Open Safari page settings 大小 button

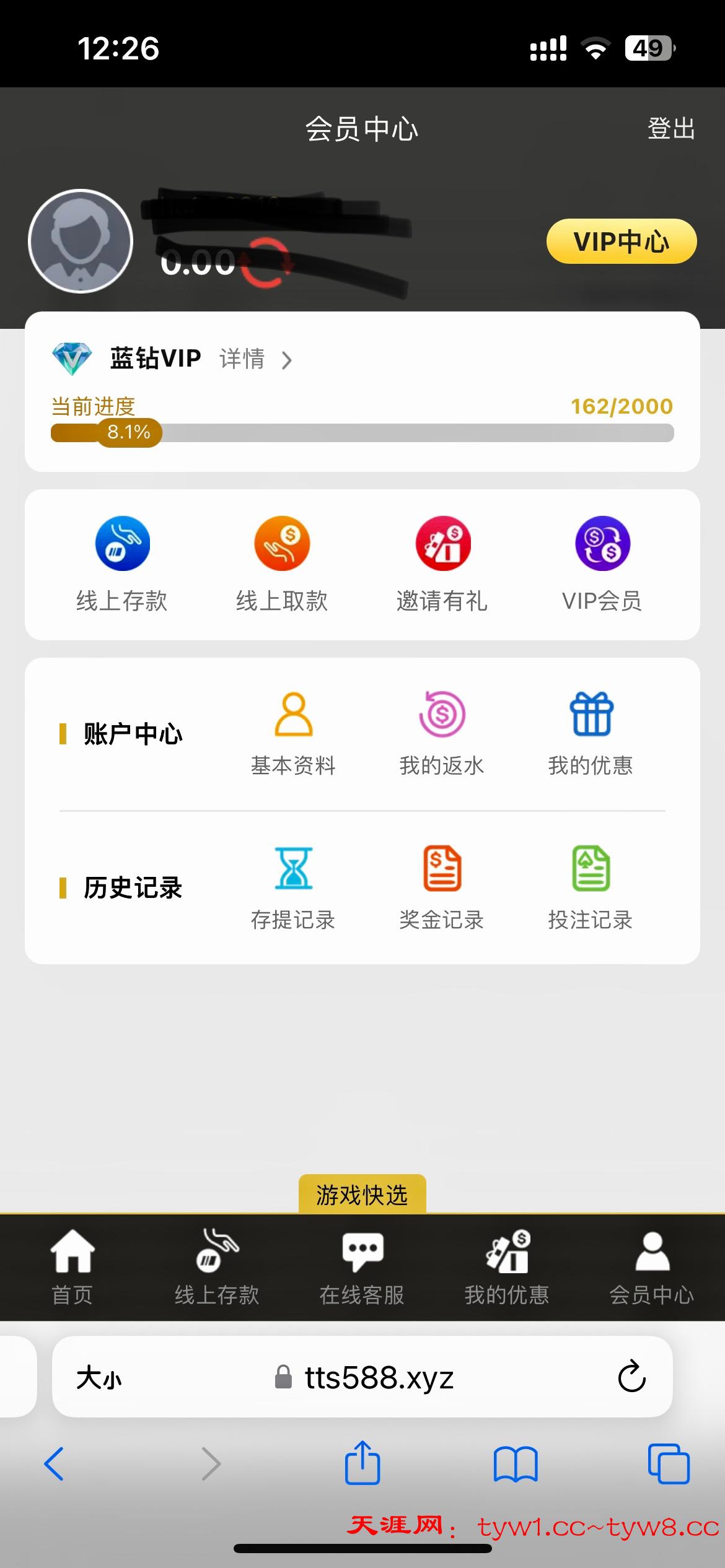point(99,1378)
